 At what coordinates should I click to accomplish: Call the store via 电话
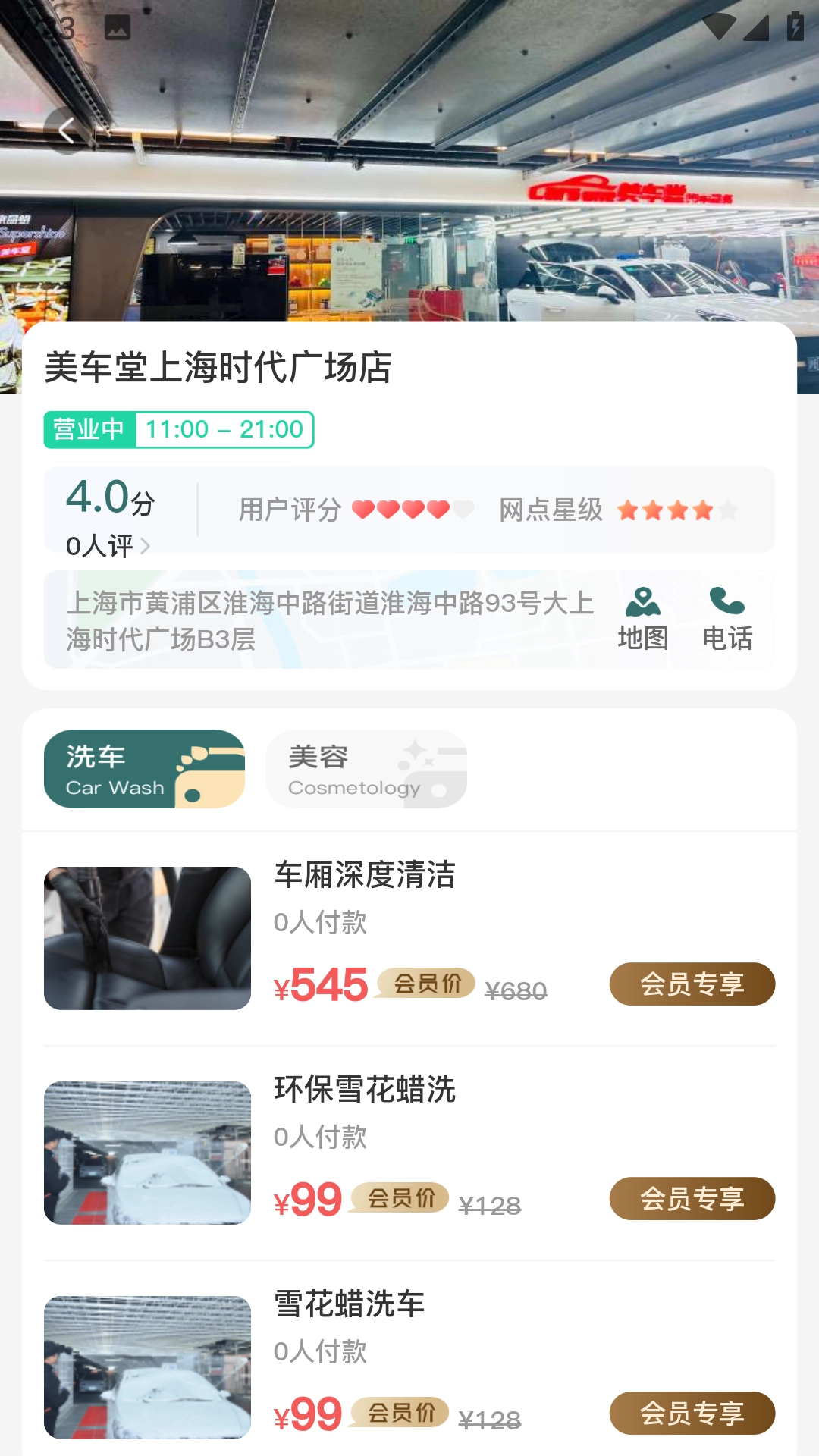pos(727,620)
